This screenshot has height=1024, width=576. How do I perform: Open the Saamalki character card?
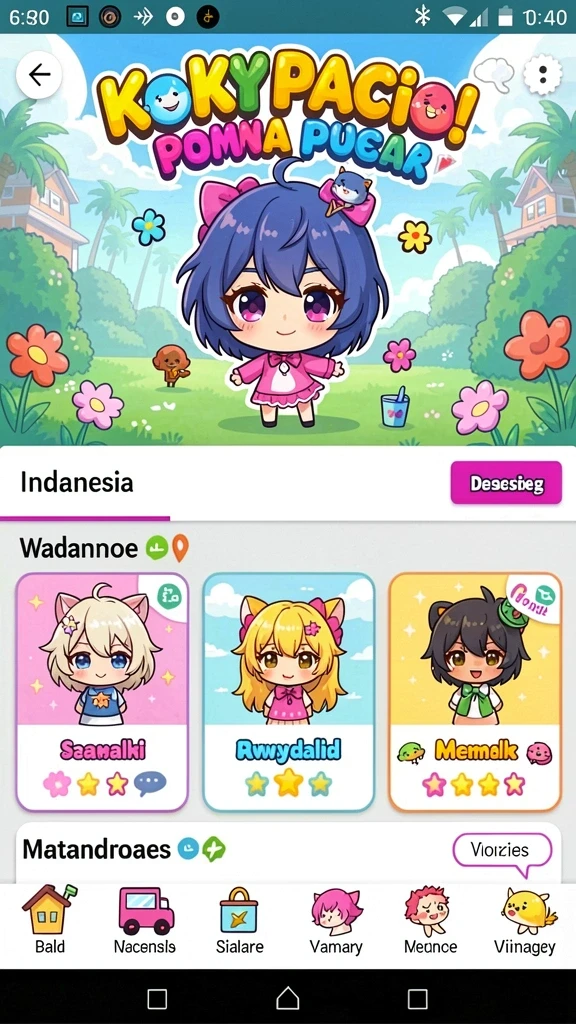coord(102,692)
